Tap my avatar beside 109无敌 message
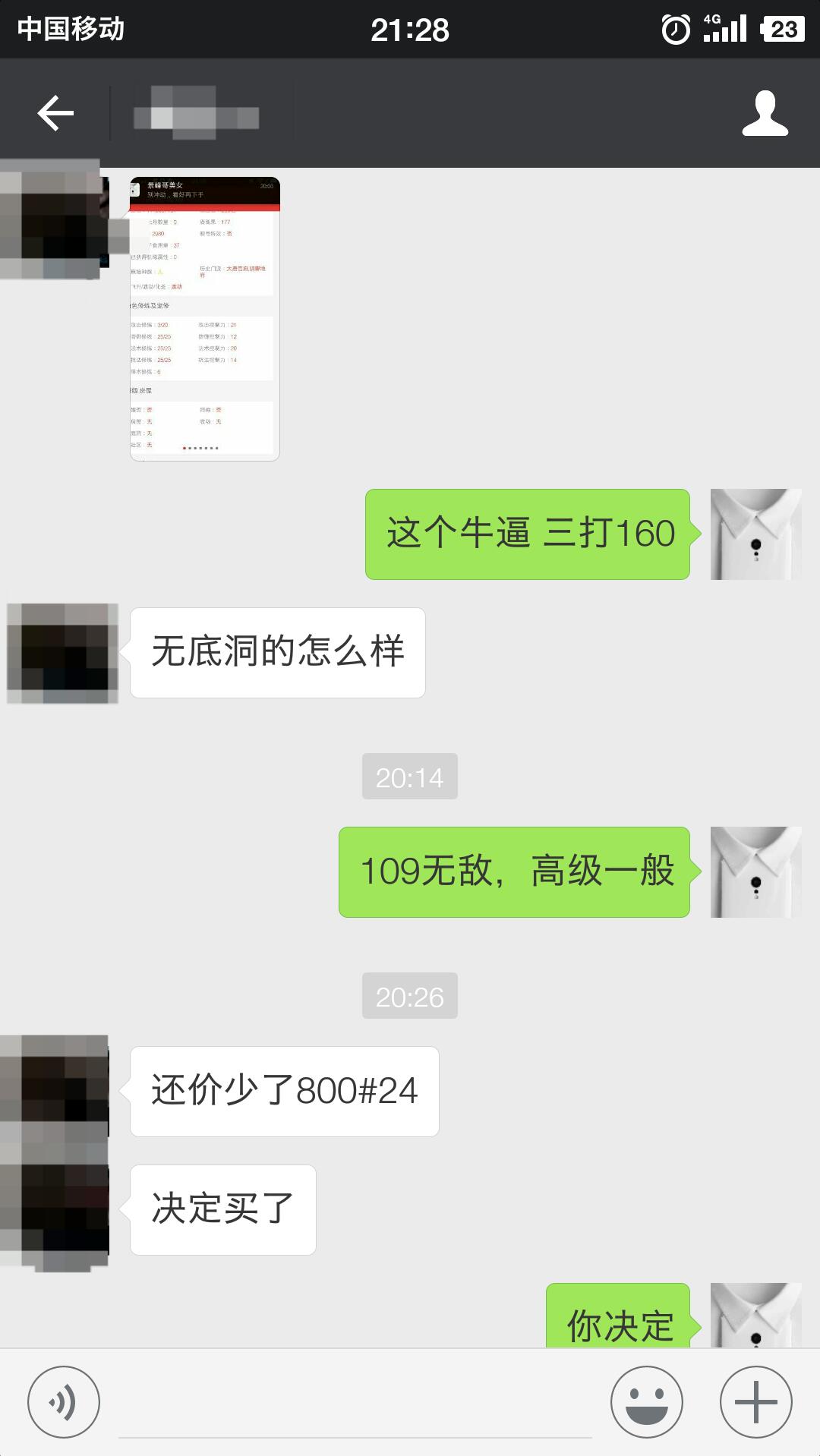 pos(755,871)
